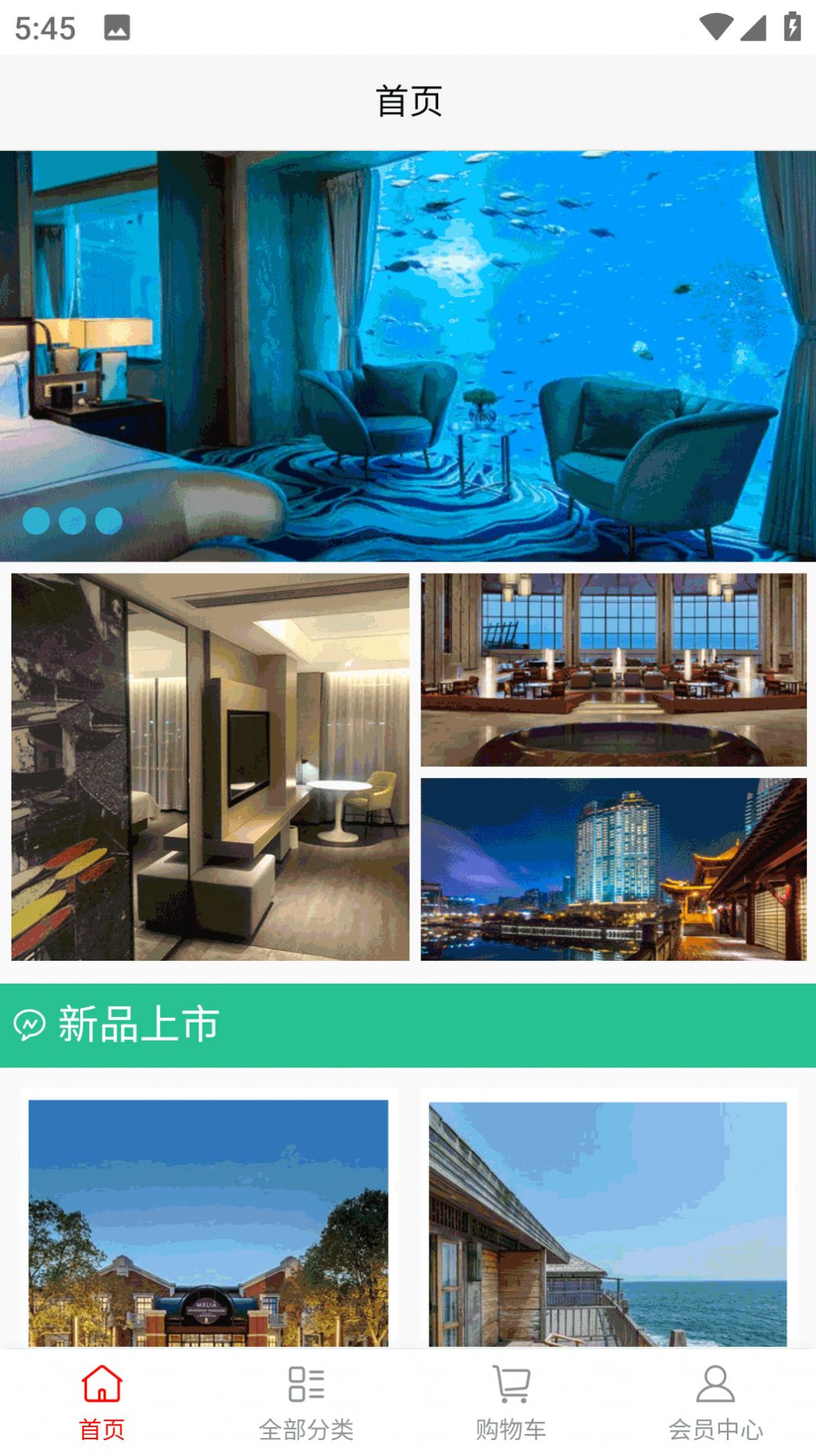Go to 会员中心 member center

(x=715, y=1402)
